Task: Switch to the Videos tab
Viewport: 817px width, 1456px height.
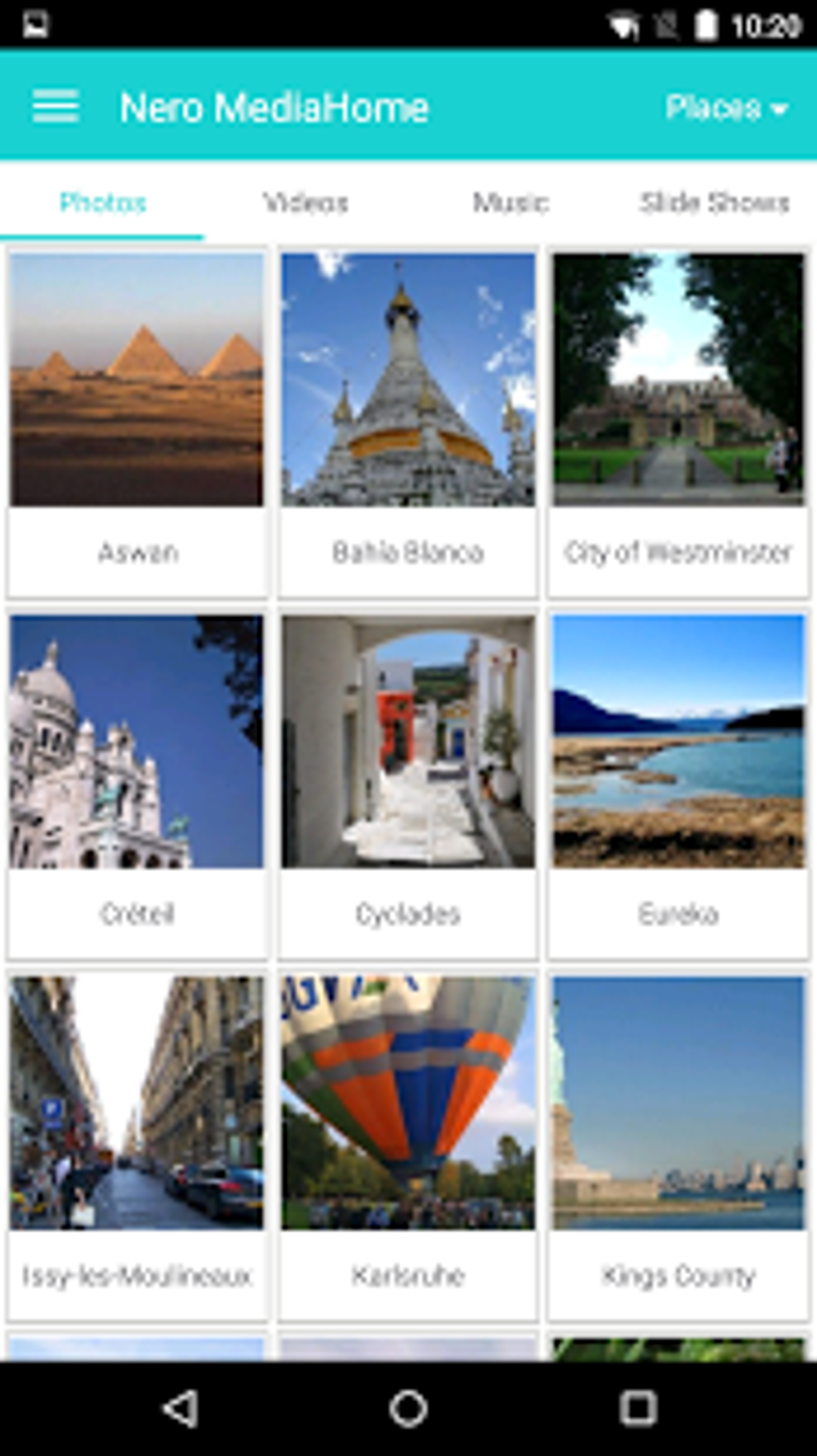Action: coord(306,203)
